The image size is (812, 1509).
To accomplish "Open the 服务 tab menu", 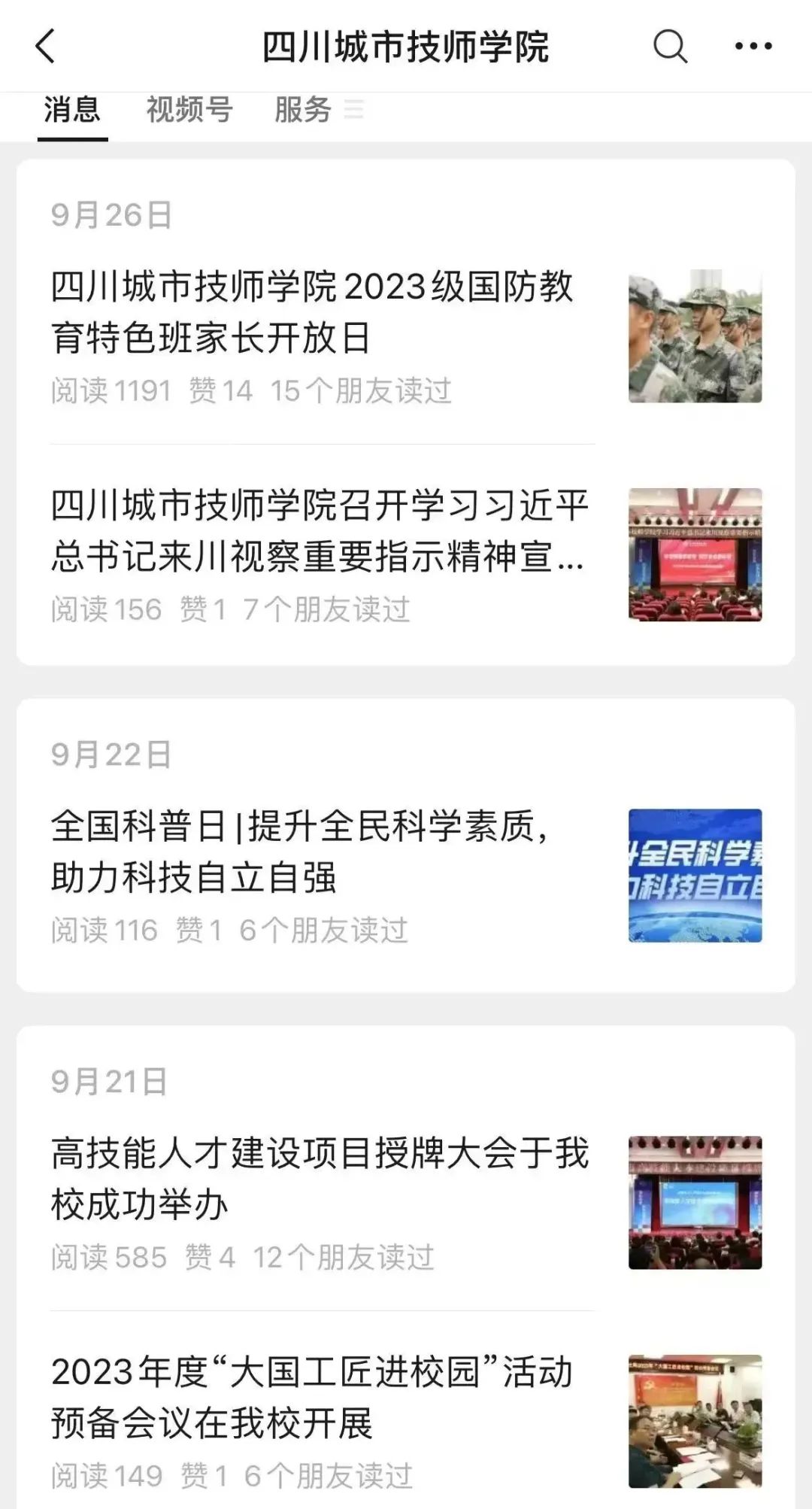I will [317, 110].
